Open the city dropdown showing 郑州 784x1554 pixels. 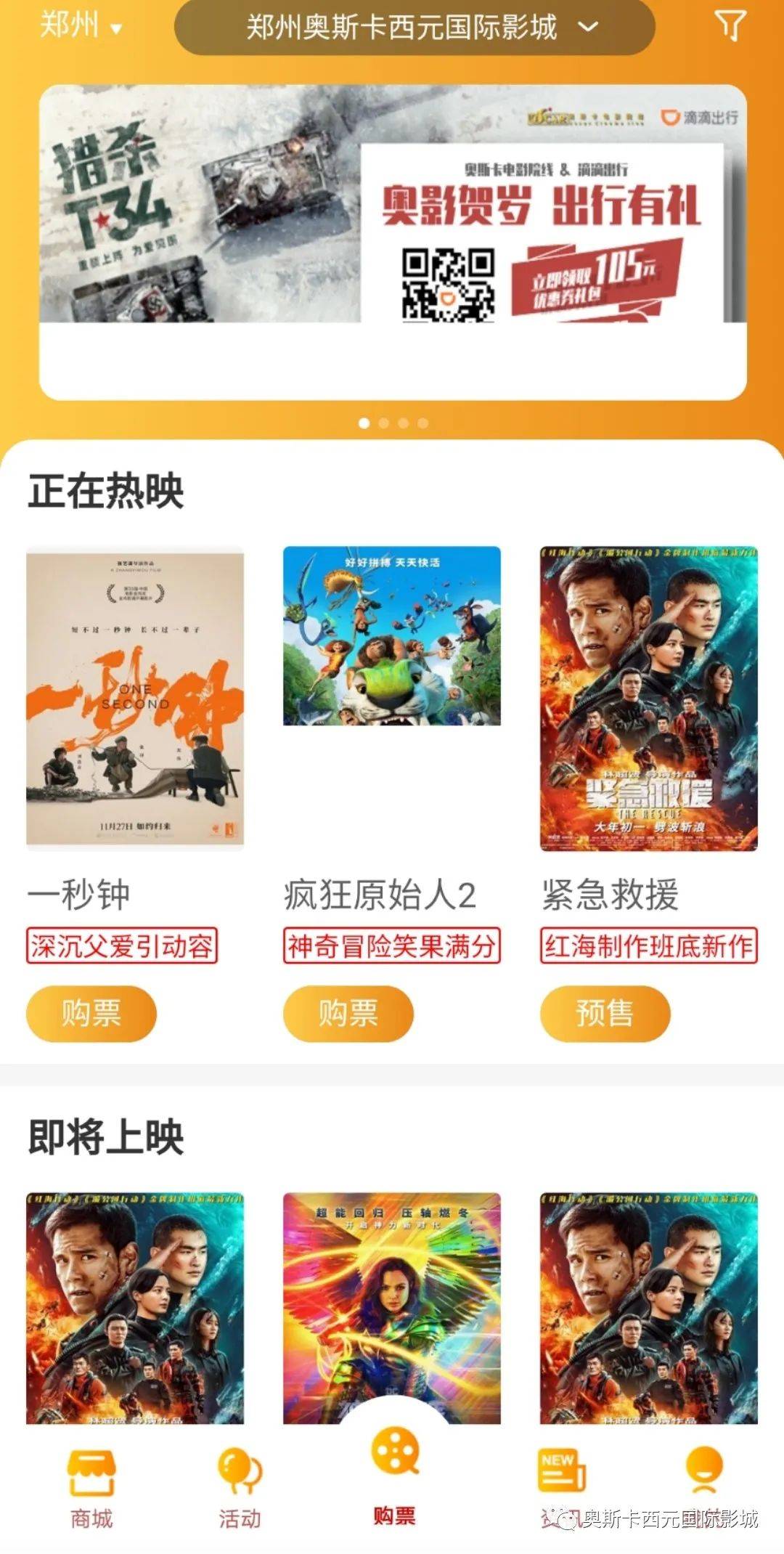(78, 25)
